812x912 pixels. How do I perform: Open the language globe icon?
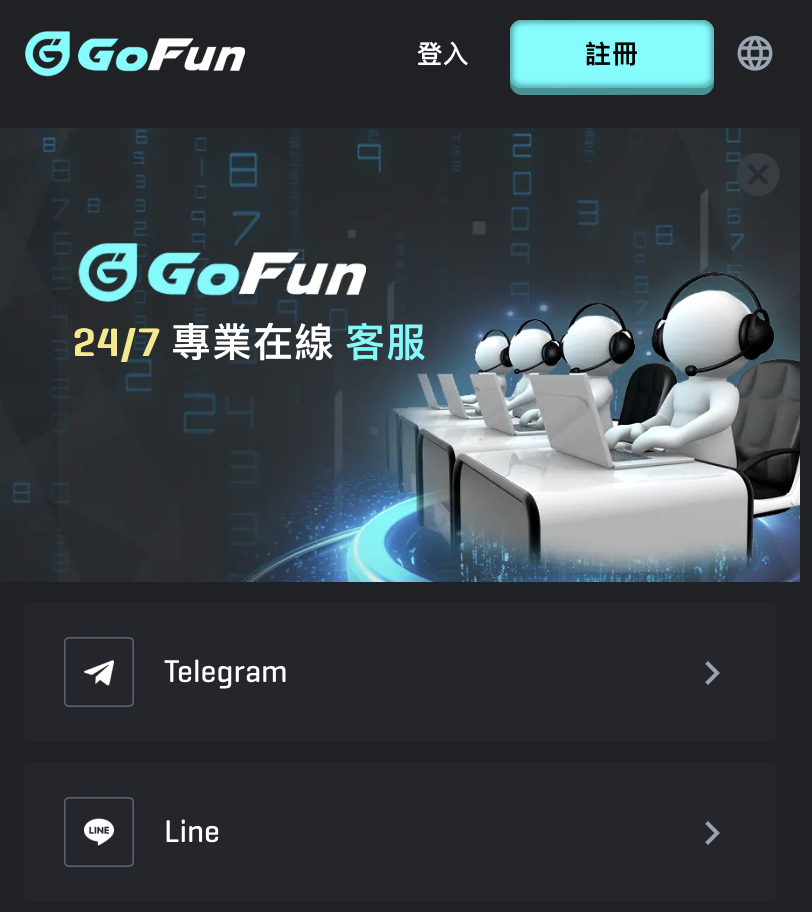pos(755,54)
